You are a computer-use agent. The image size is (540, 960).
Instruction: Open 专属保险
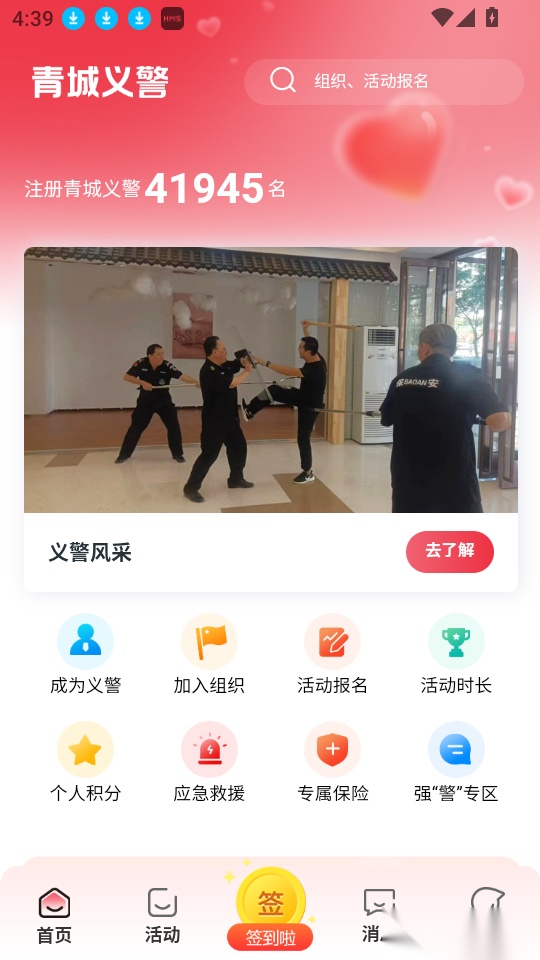point(332,762)
